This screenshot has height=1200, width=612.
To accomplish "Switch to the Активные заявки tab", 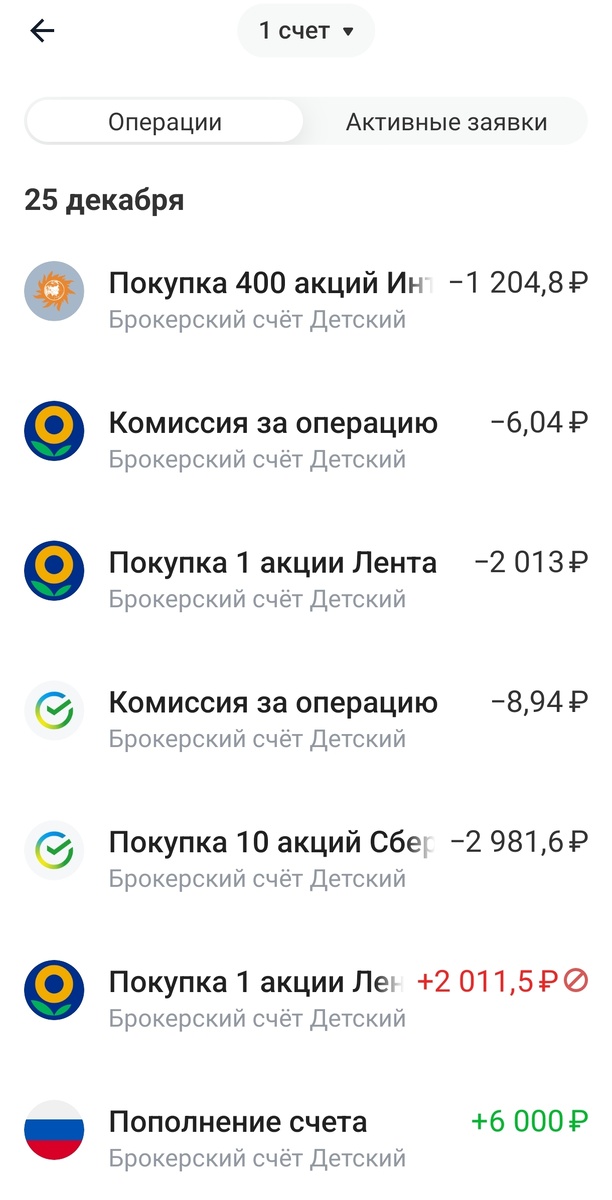I will point(446,122).
